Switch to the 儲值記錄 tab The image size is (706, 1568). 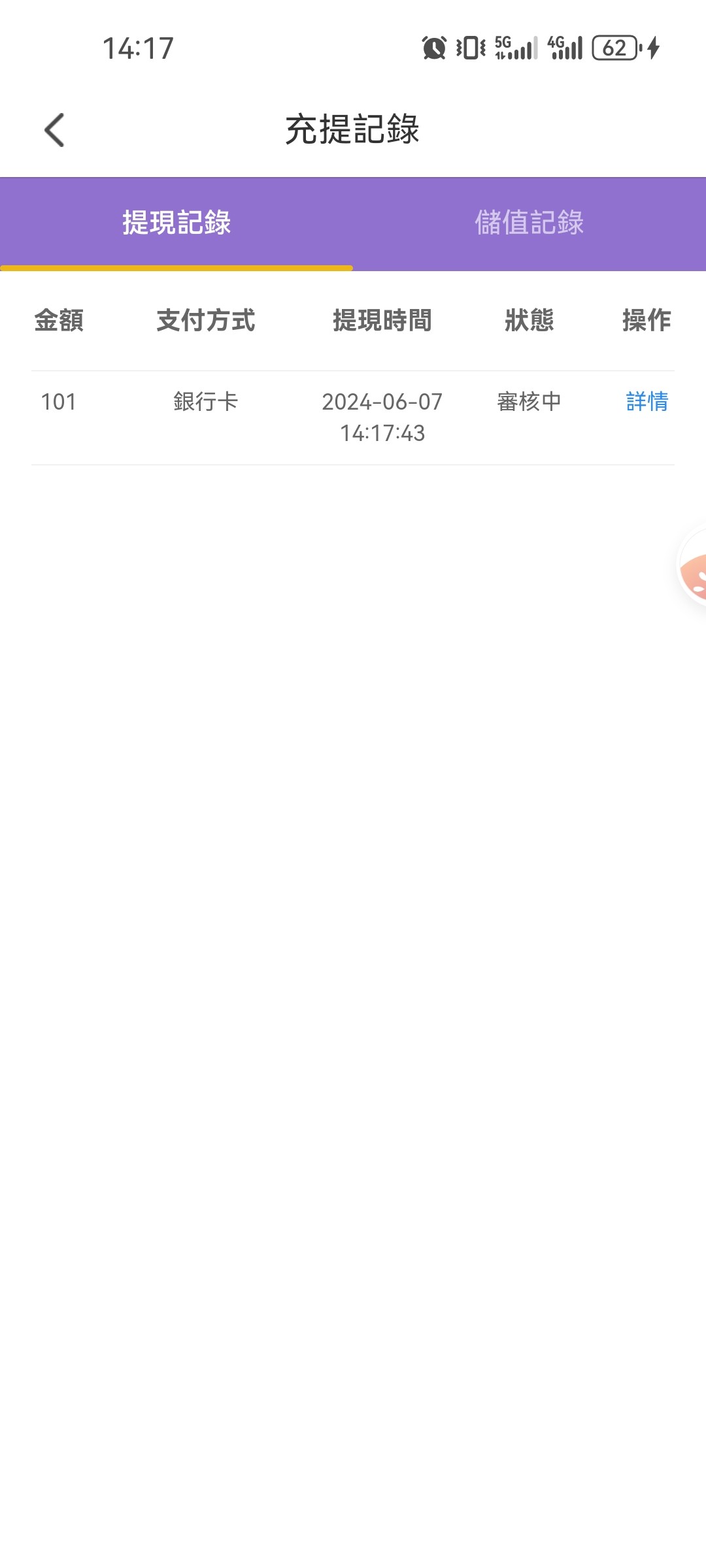point(529,223)
